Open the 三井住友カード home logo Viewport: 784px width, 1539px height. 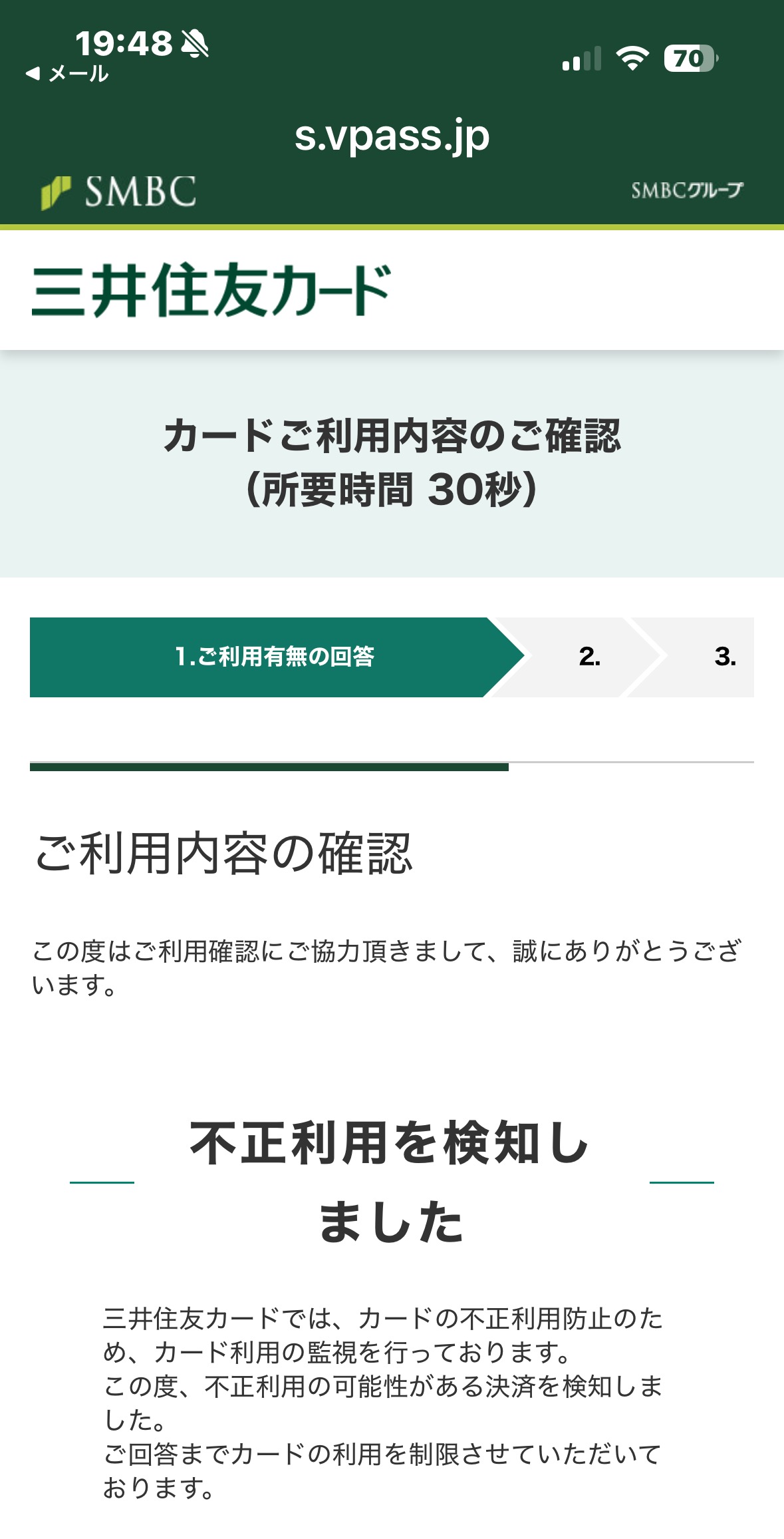[x=211, y=290]
